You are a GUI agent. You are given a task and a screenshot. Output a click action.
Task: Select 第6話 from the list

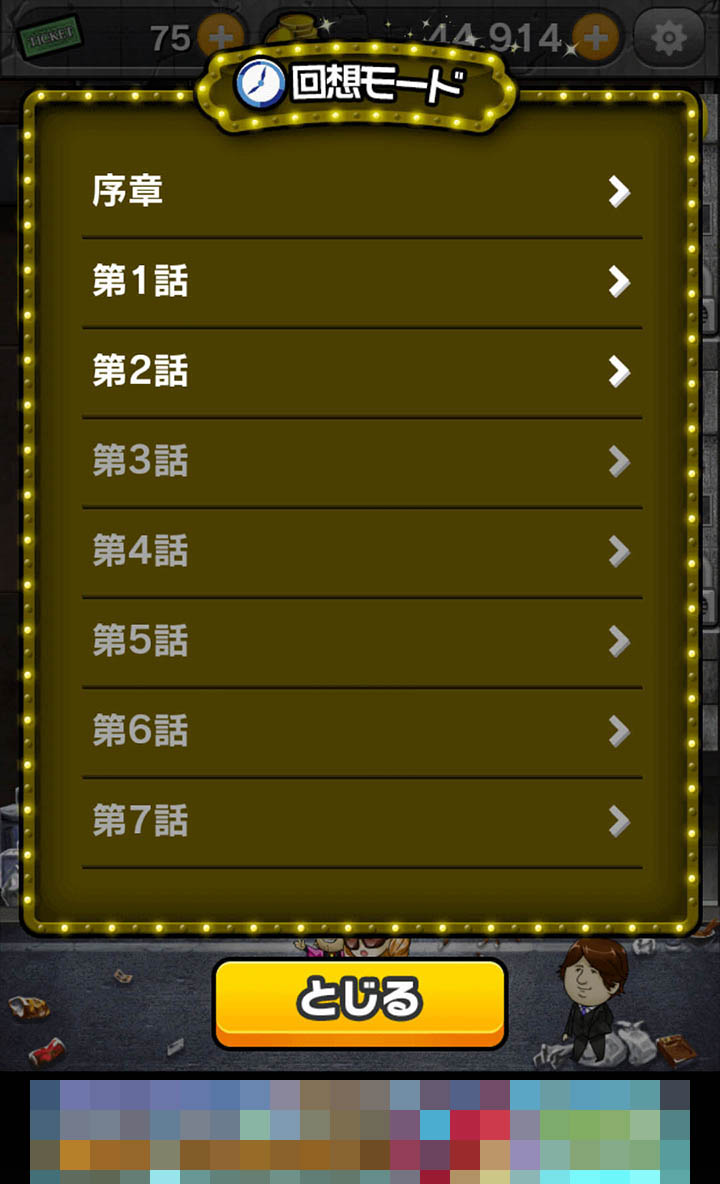(x=361, y=732)
